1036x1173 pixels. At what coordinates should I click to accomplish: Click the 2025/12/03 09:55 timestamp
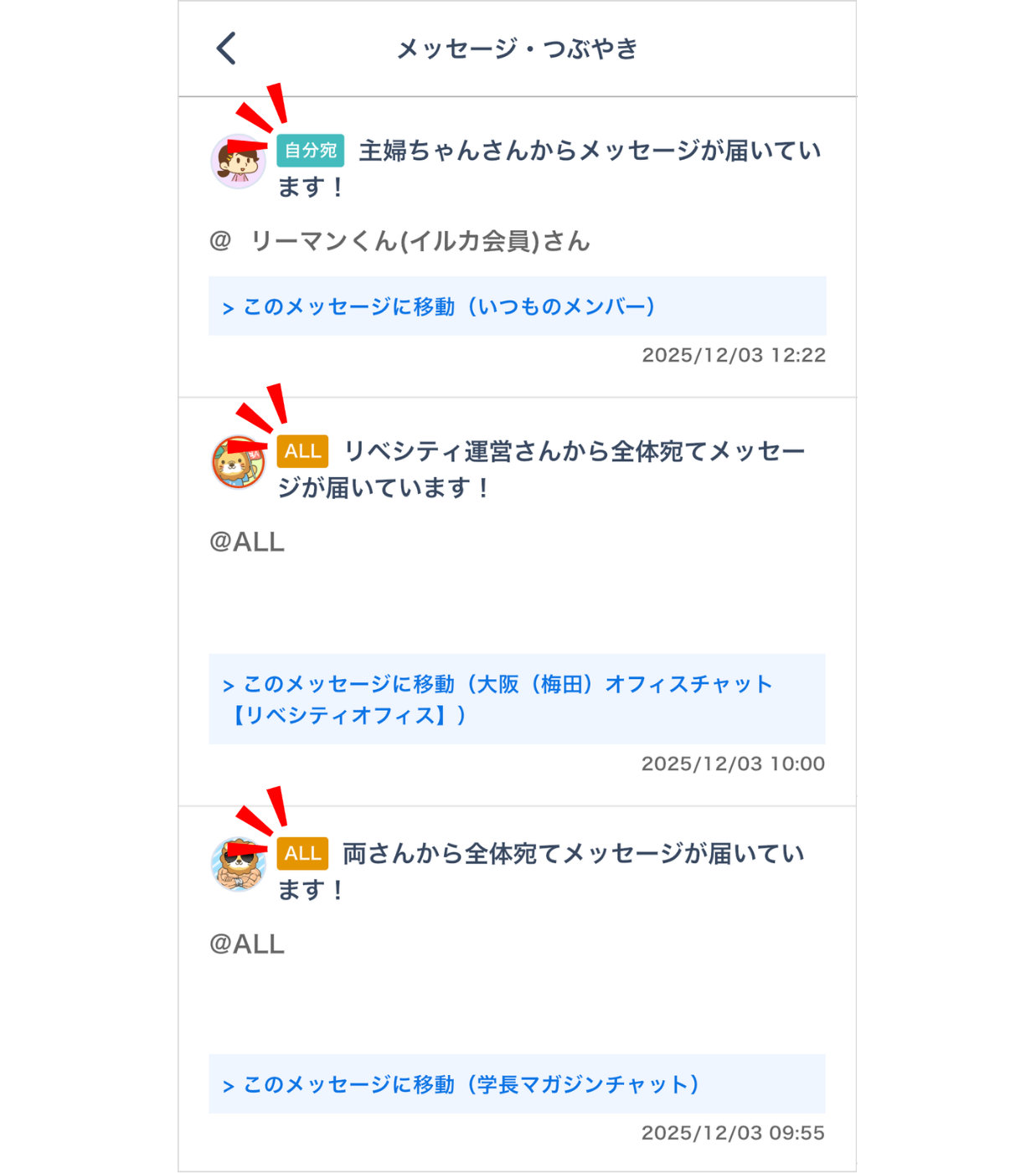pos(733,1133)
